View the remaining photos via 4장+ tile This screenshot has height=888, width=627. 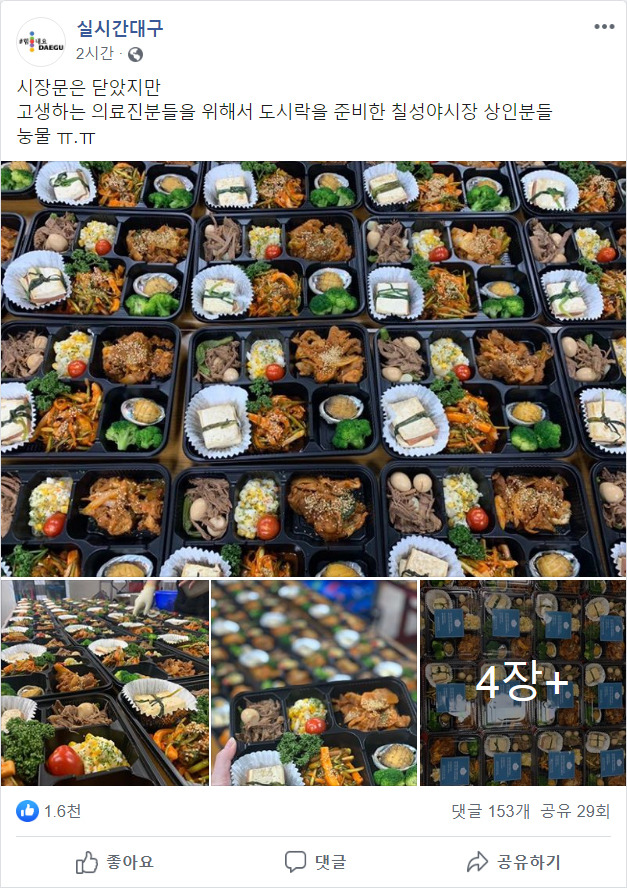pyautogui.click(x=523, y=682)
